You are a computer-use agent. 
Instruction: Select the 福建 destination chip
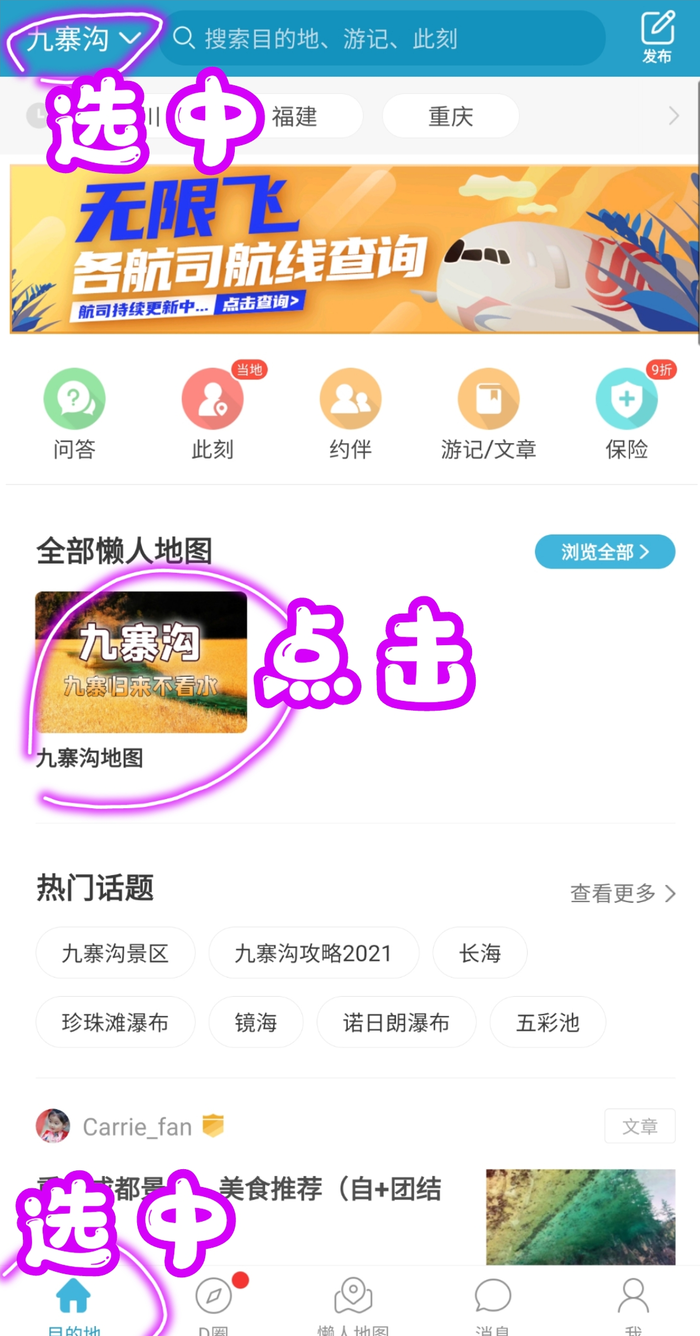(x=295, y=116)
